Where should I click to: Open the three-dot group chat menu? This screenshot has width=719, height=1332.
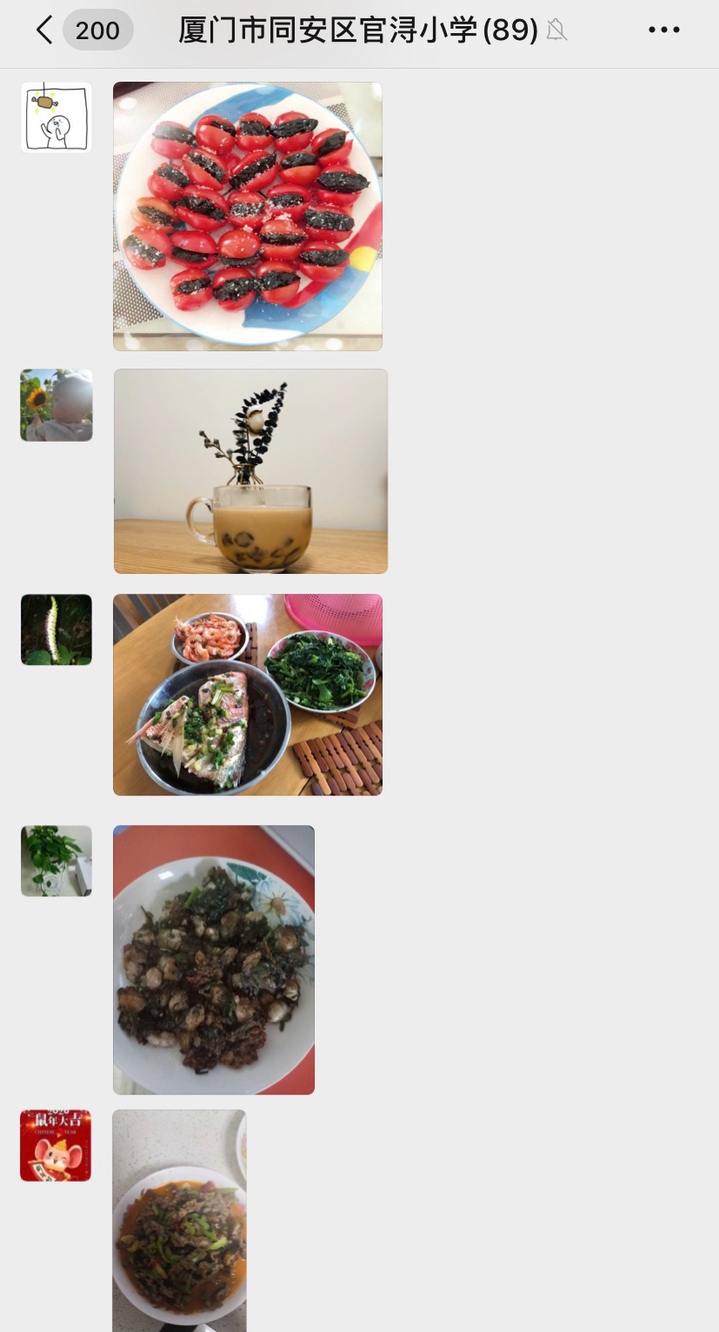click(664, 30)
